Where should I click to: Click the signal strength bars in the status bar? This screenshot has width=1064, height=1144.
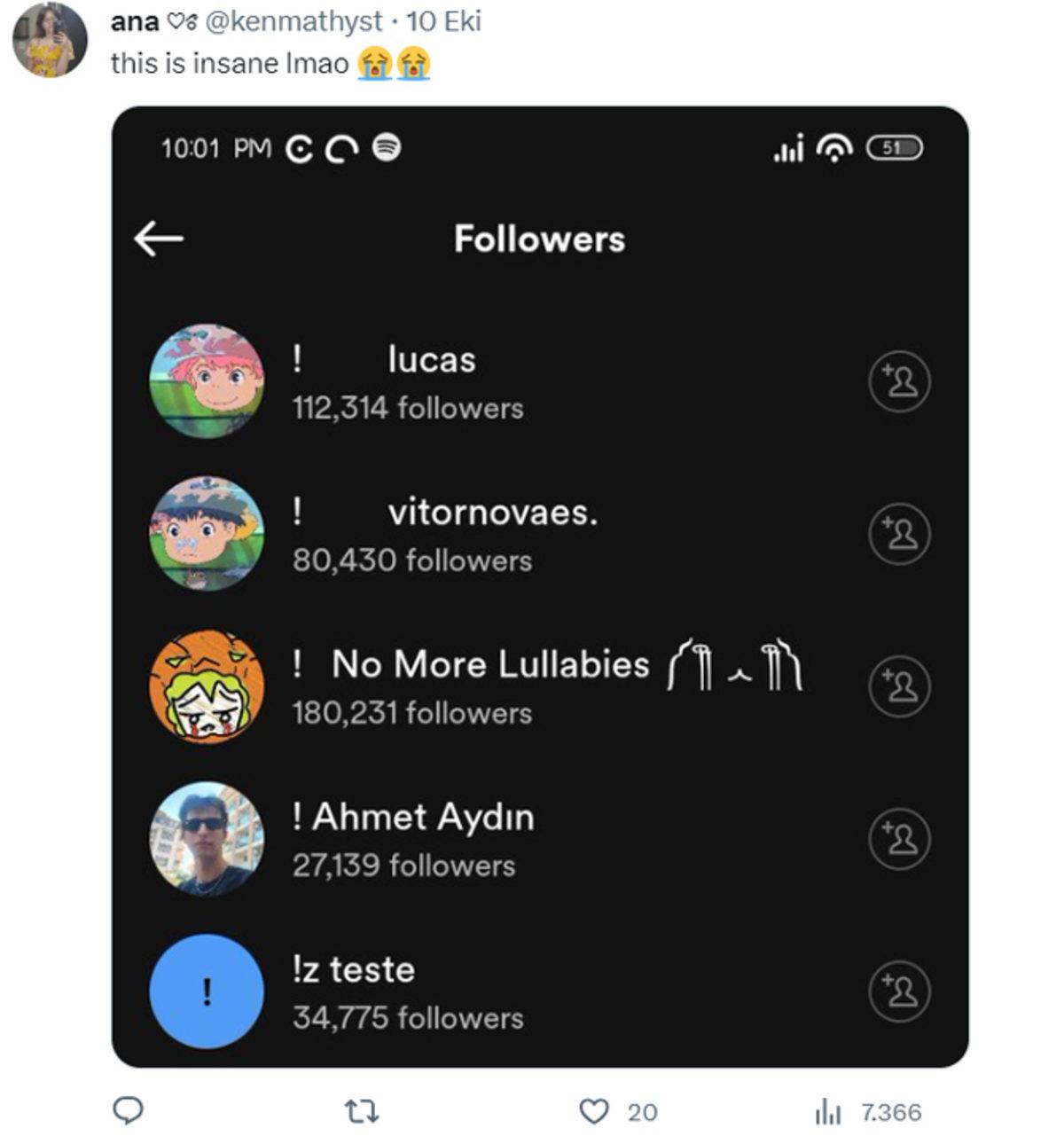tap(787, 149)
